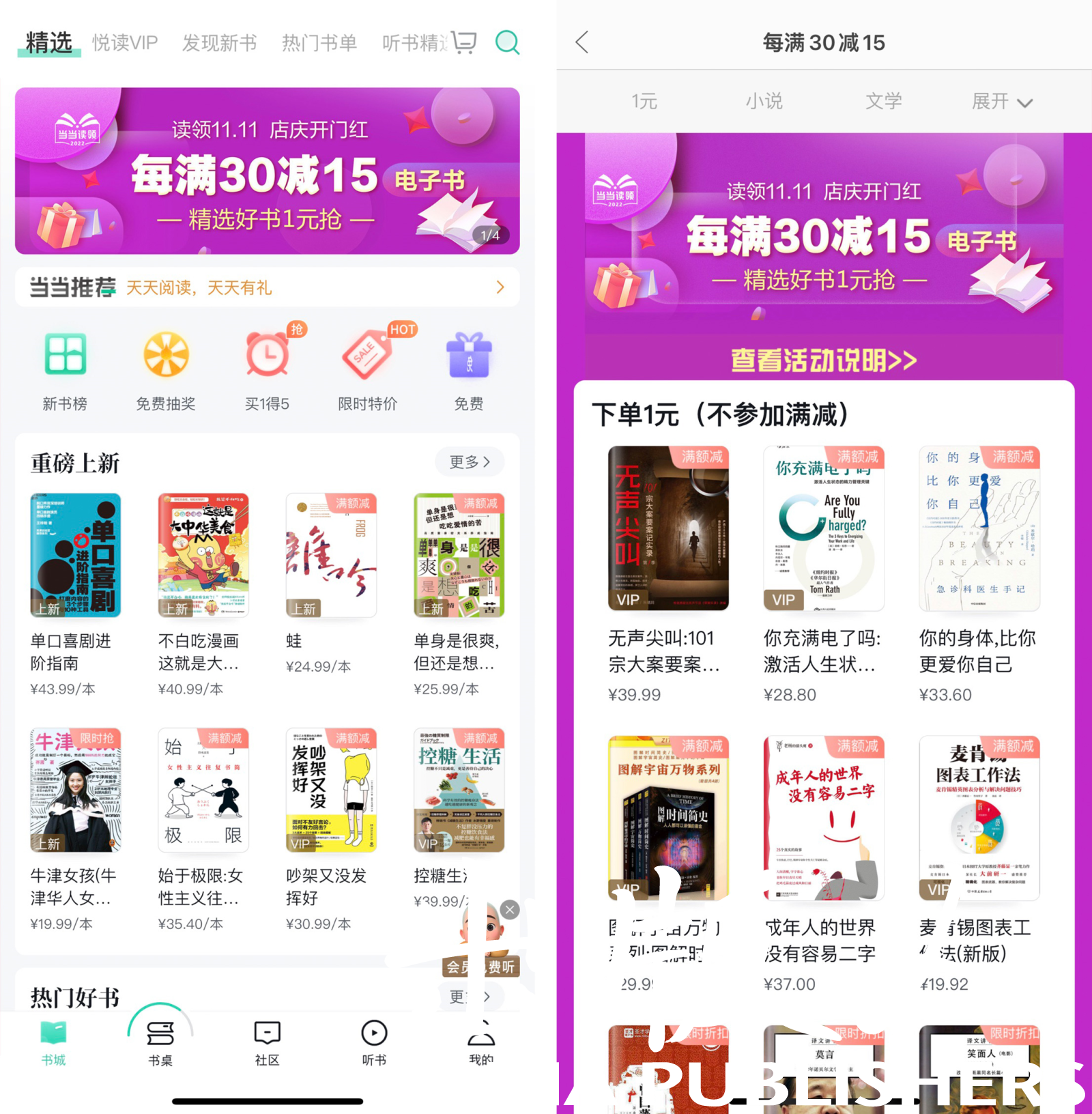1092x1114 pixels.
Task: Open the 新书榜 shortcut
Action: tap(65, 369)
